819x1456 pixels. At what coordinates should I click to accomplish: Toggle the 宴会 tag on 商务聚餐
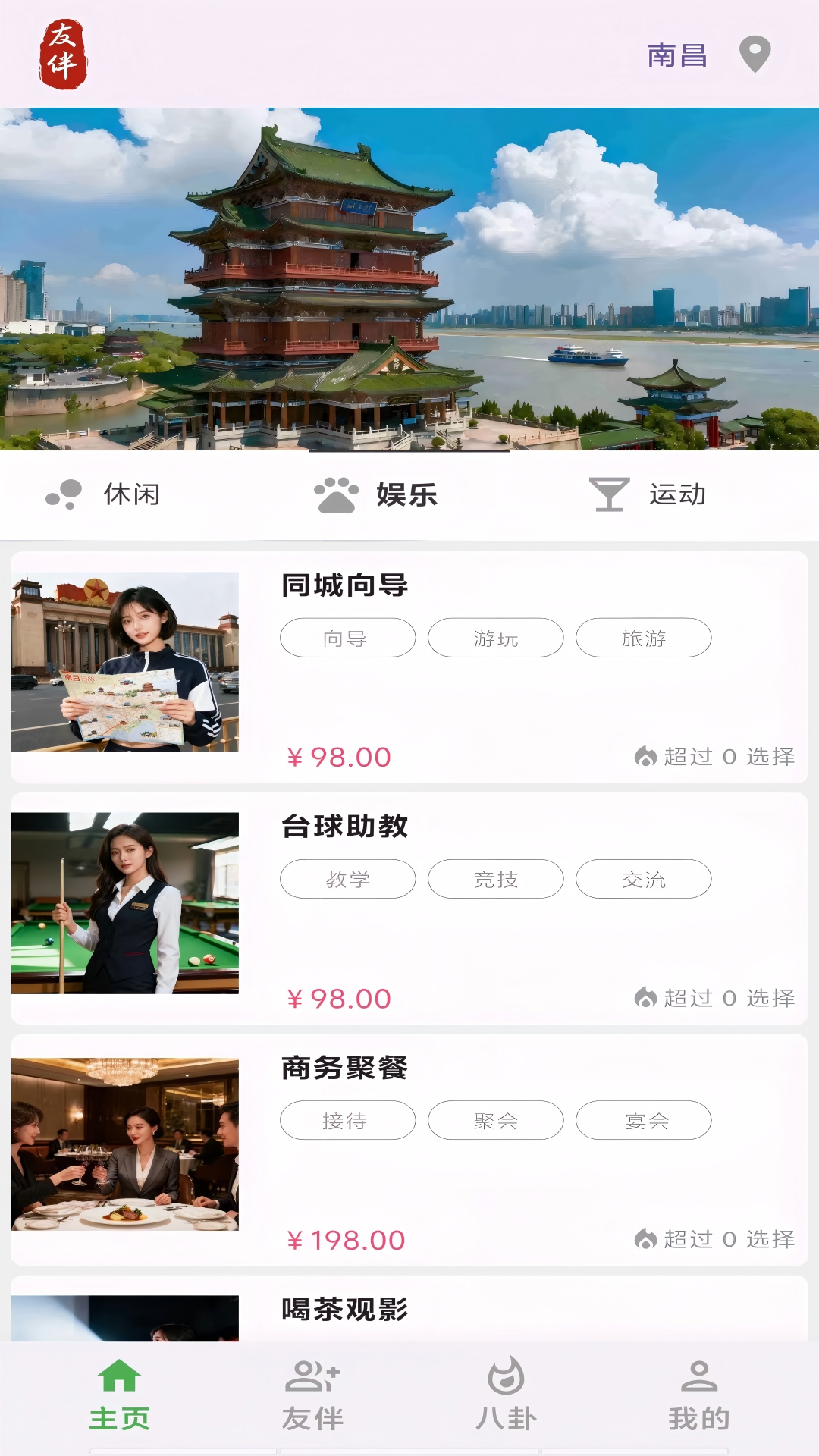(642, 1120)
